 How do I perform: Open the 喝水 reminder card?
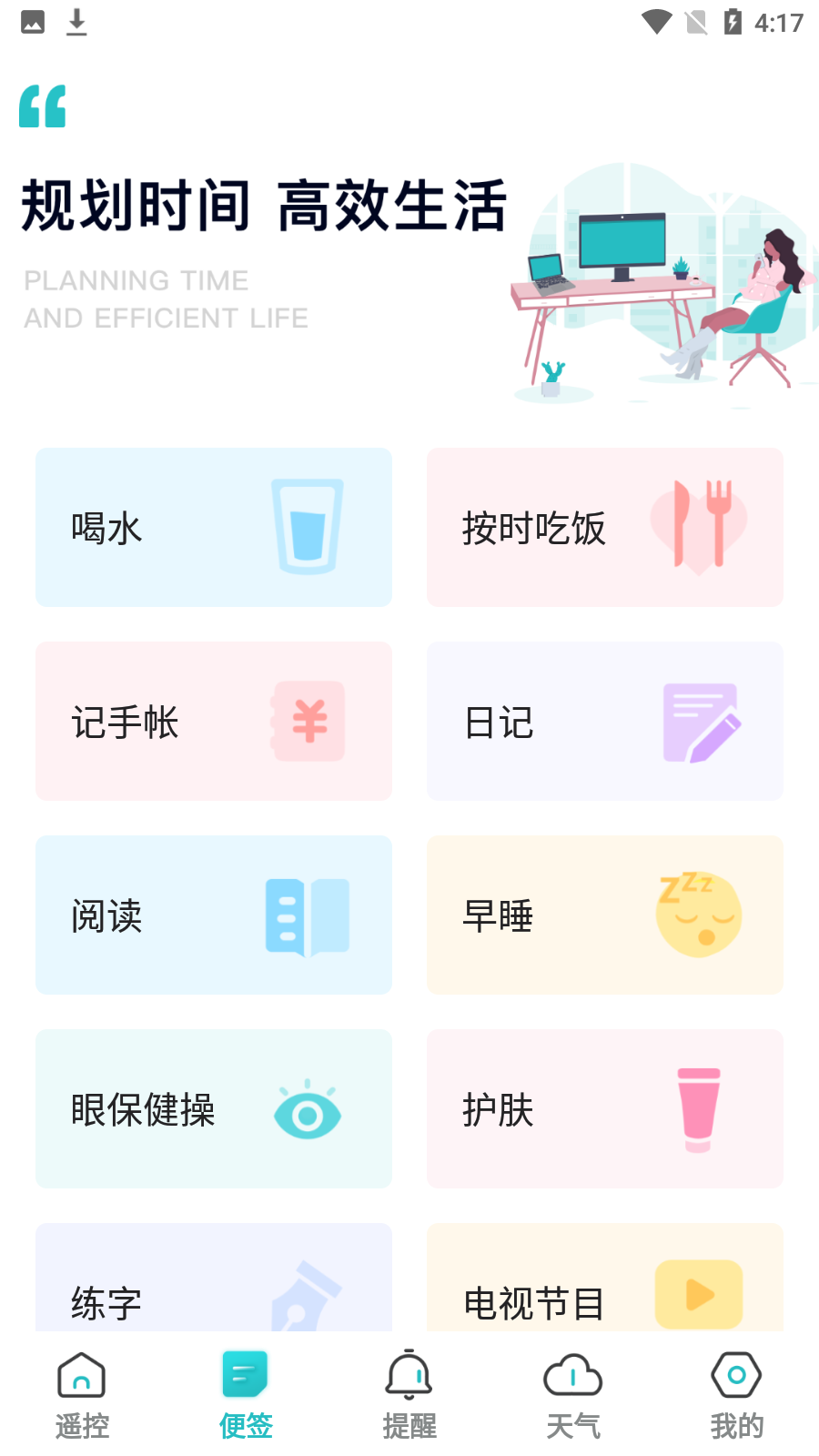[x=213, y=526]
